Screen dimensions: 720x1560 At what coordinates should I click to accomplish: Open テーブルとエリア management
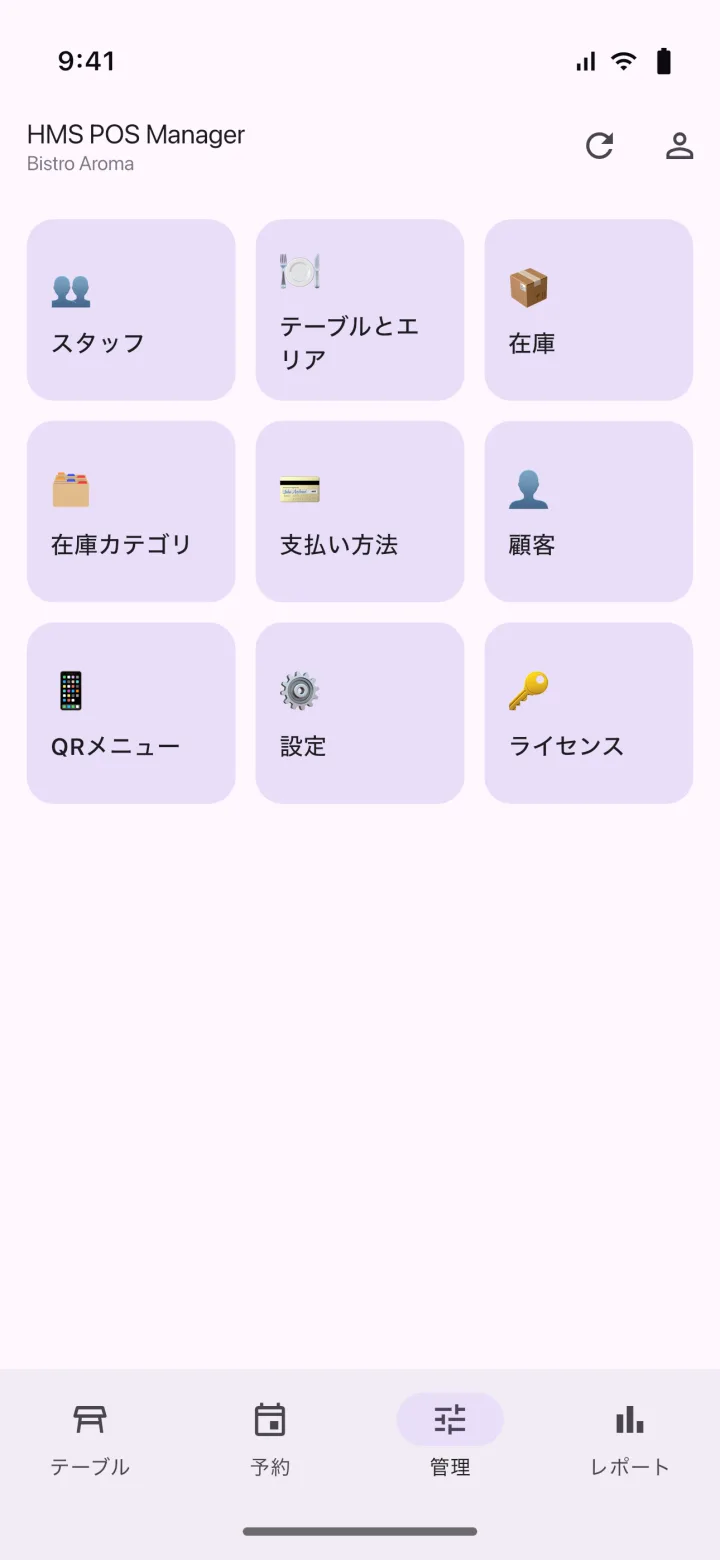(360, 310)
